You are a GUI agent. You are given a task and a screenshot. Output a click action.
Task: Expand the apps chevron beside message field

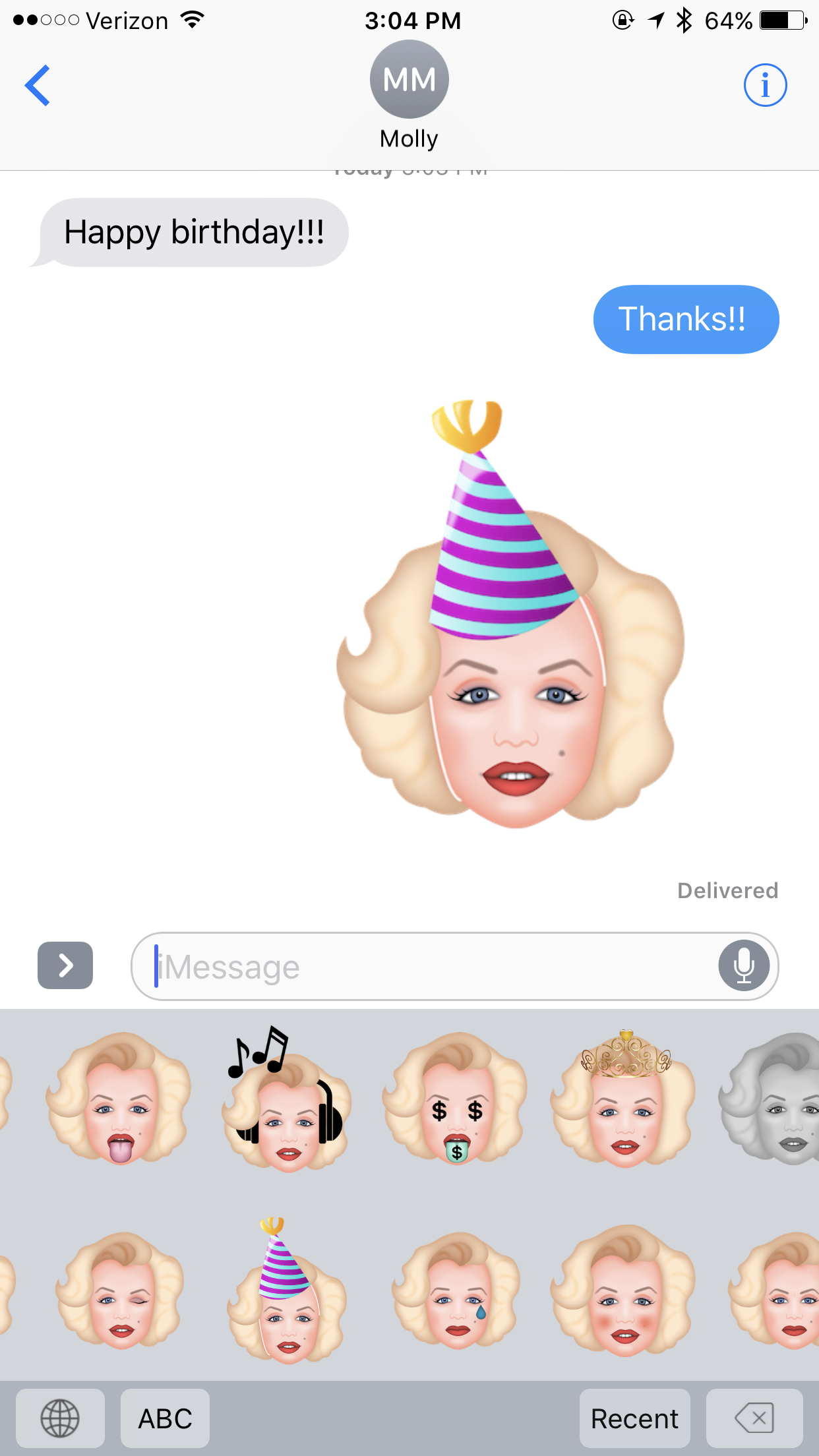point(65,965)
